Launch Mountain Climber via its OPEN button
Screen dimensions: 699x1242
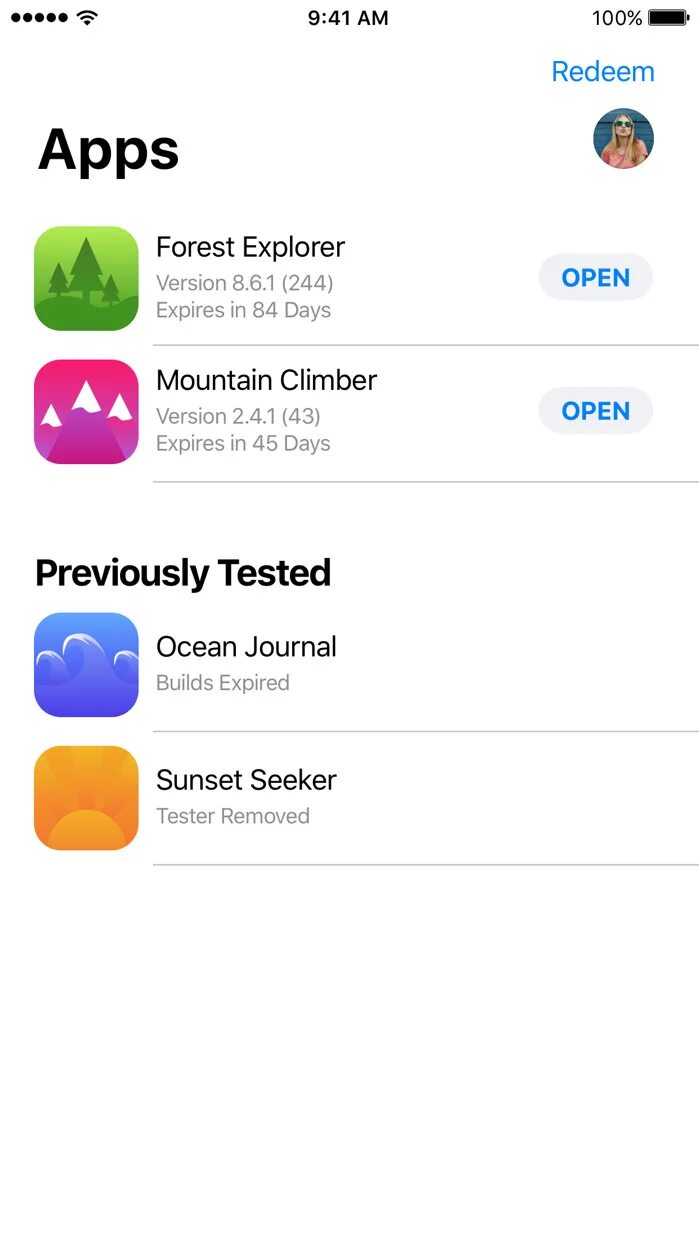(596, 411)
